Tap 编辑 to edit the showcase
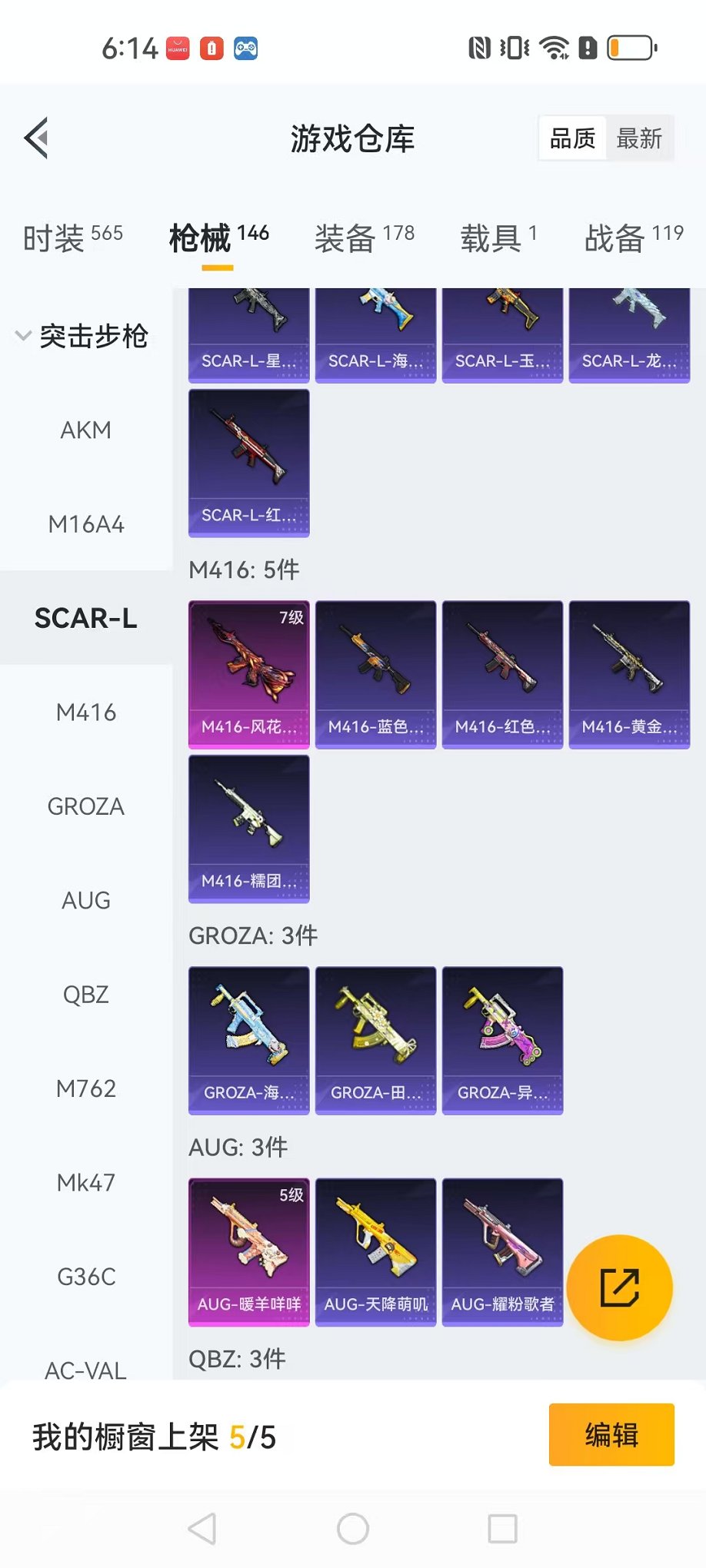The image size is (706, 1568). pos(611,1435)
